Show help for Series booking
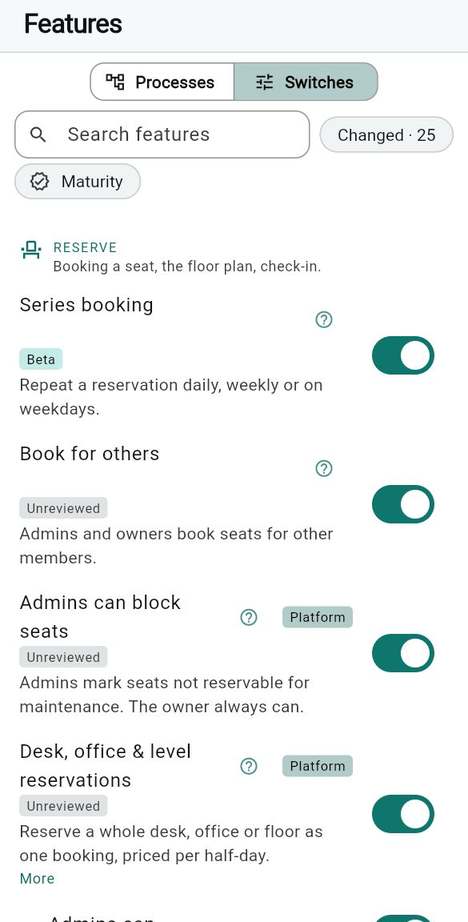 tap(324, 320)
